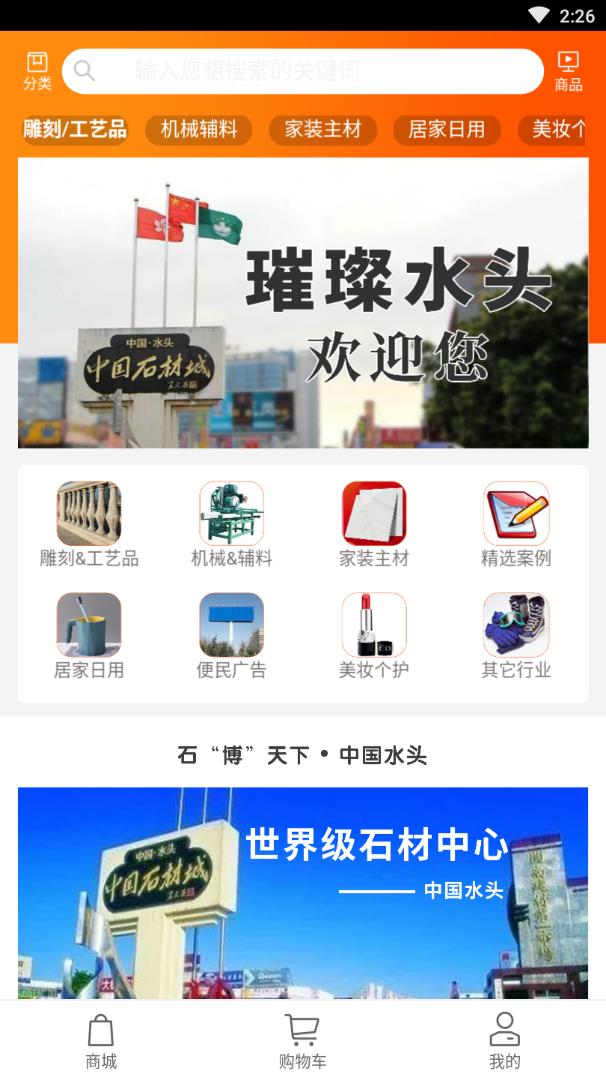Choose the 居家日用 top tab

click(x=446, y=129)
